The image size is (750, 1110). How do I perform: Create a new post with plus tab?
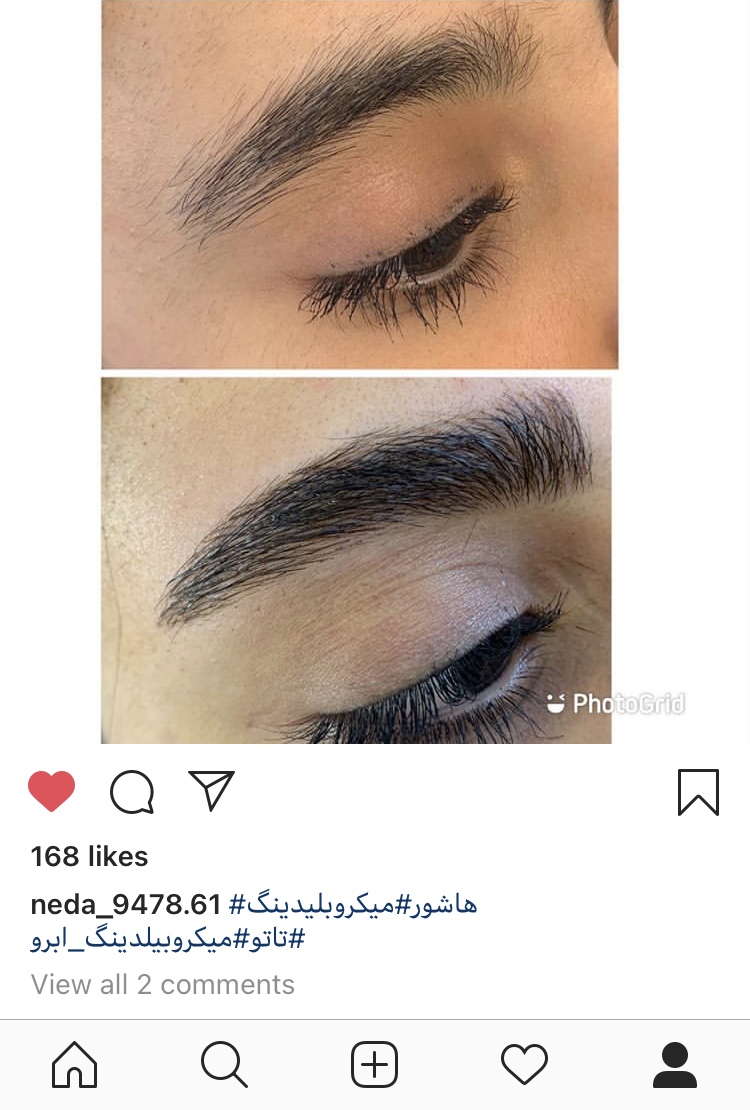tap(375, 1065)
